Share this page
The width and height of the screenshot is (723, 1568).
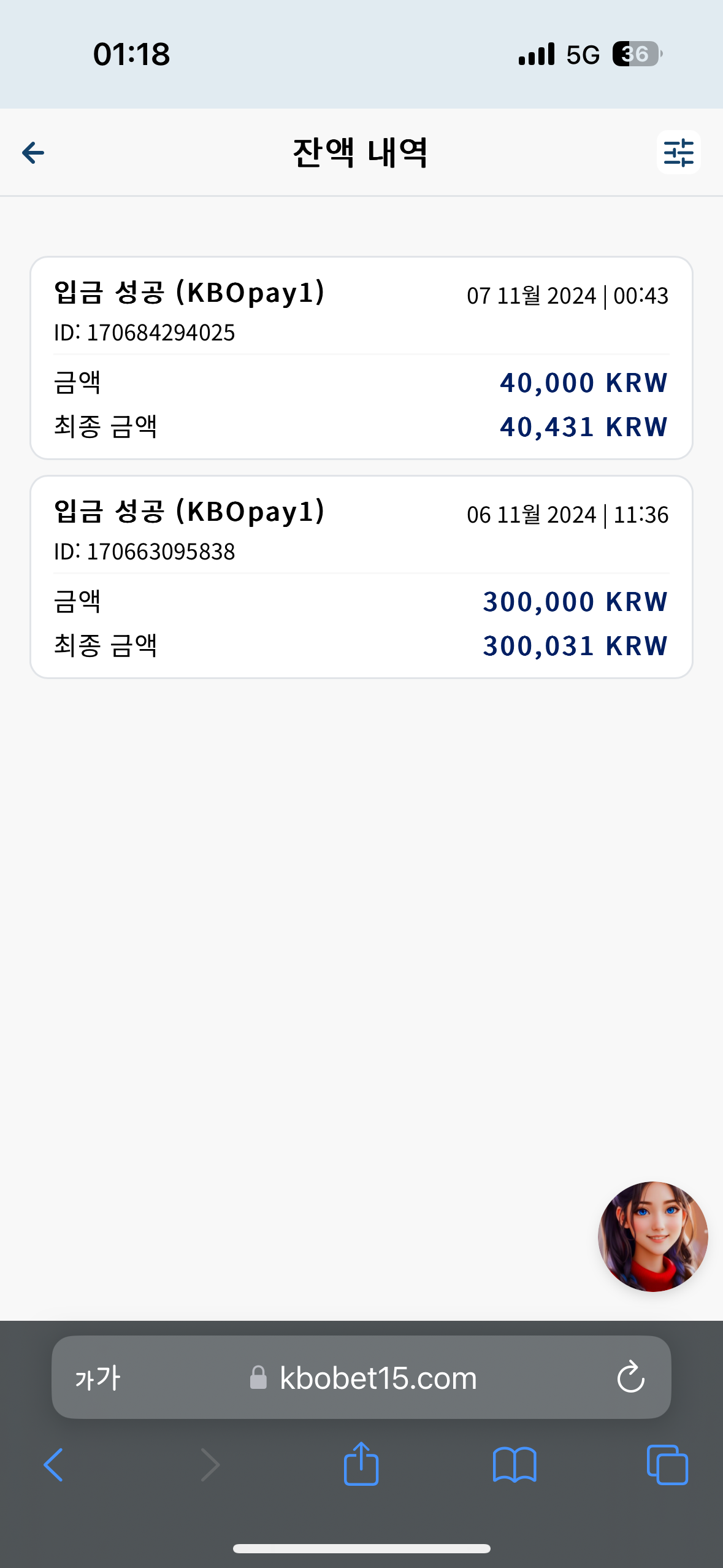tap(361, 1463)
